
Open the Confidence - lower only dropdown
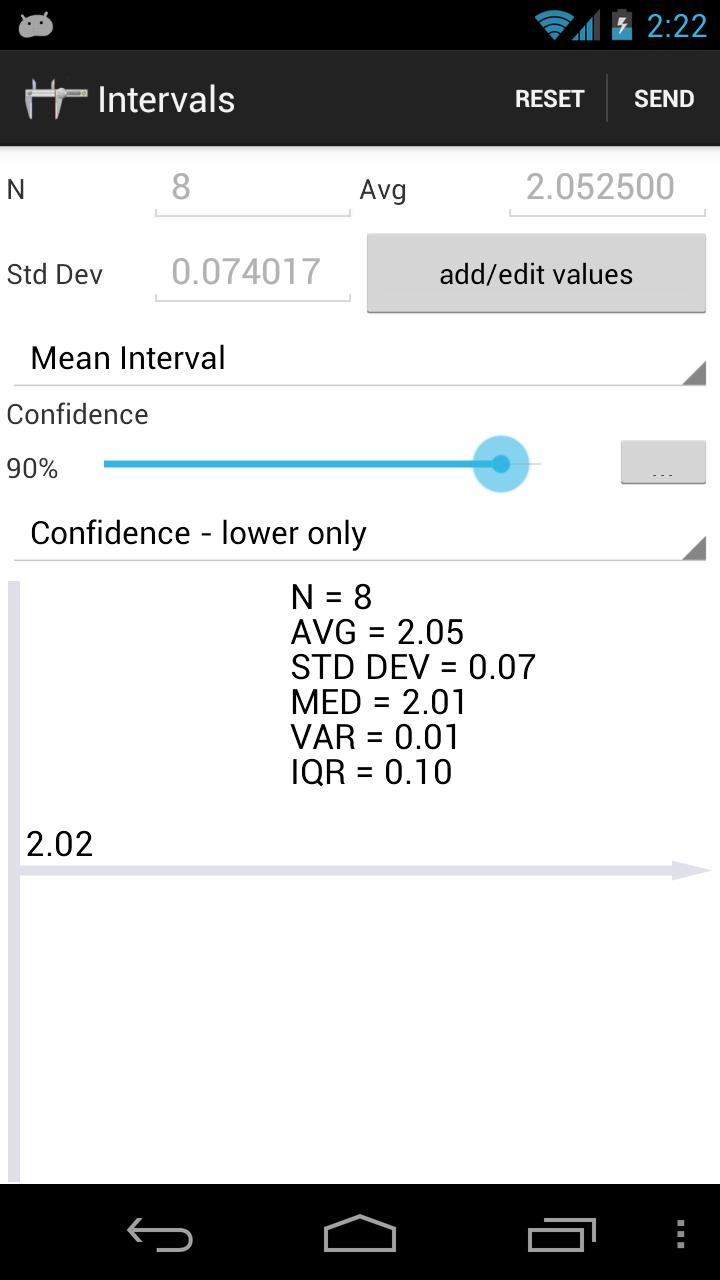pyautogui.click(x=360, y=533)
